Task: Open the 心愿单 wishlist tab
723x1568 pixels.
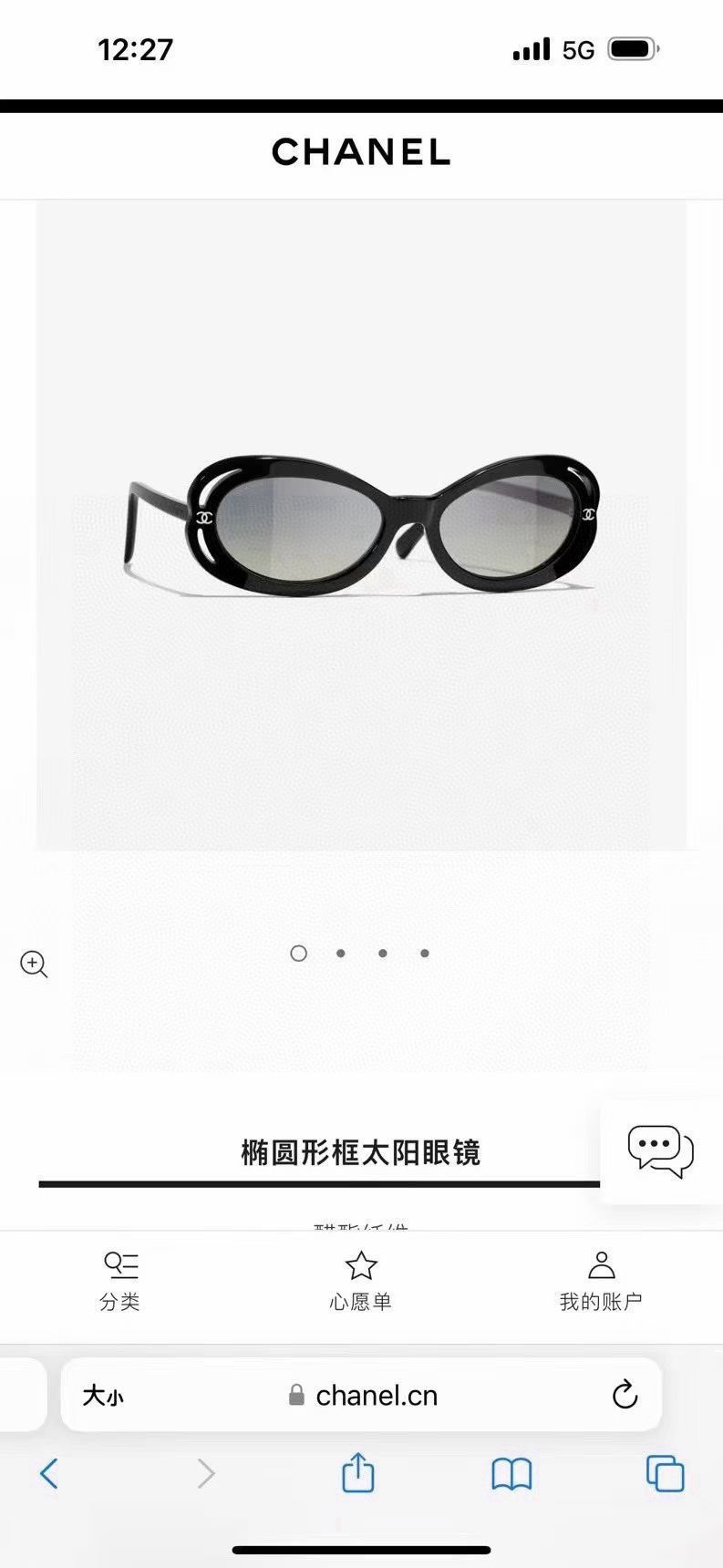Action: coord(361,1282)
